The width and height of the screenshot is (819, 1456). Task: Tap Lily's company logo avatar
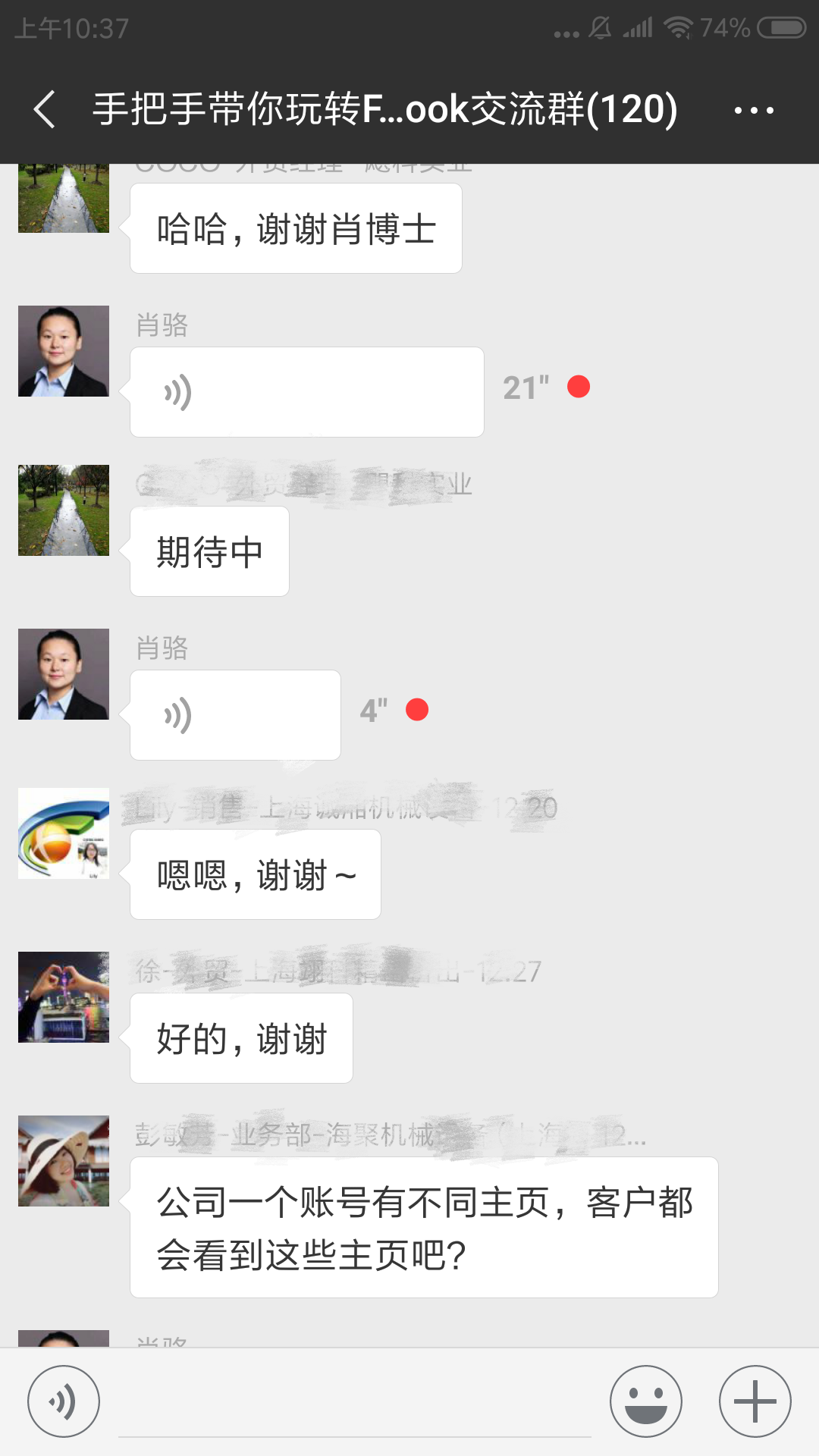coord(64,834)
